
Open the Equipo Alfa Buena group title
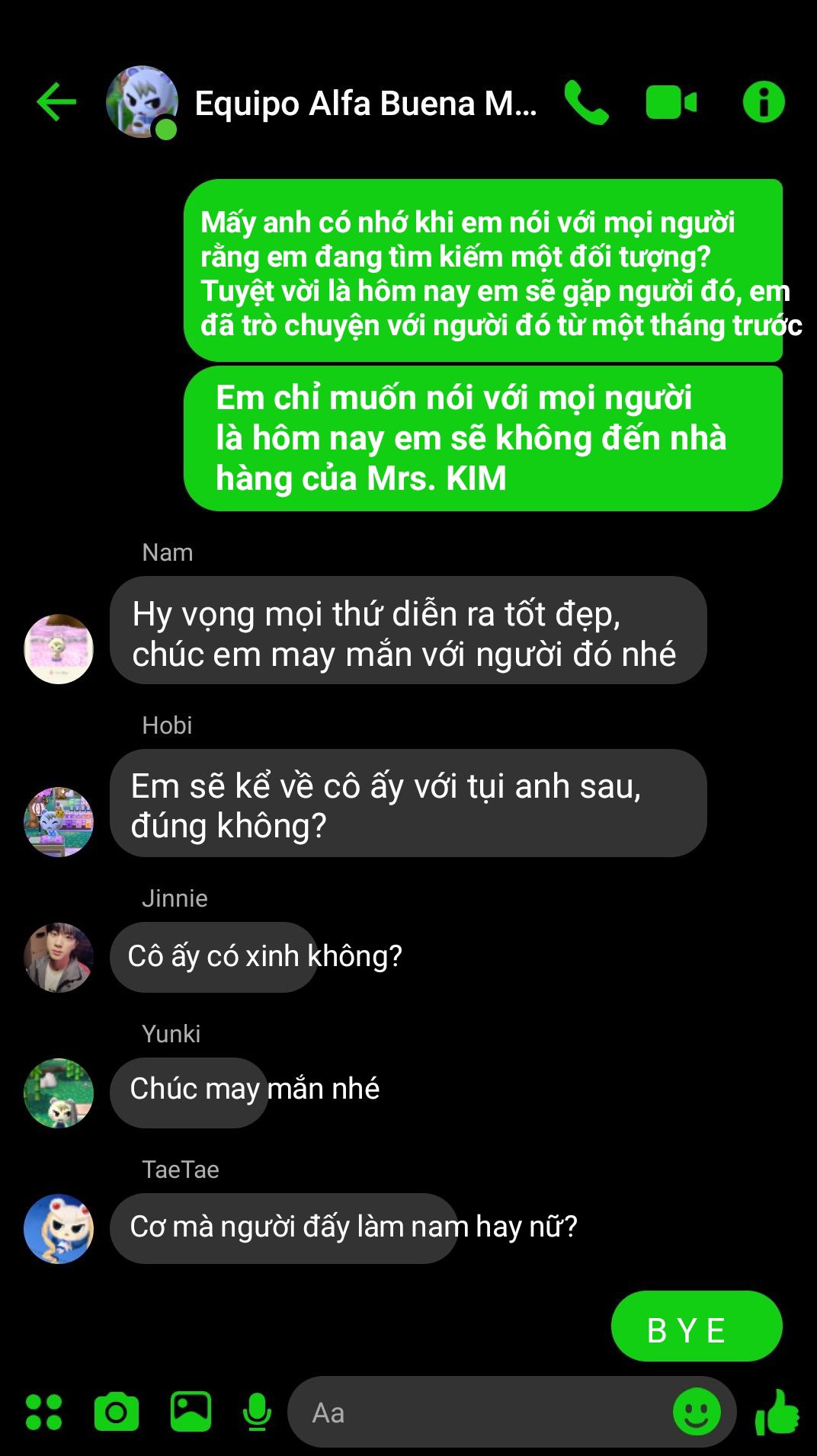pyautogui.click(x=365, y=104)
